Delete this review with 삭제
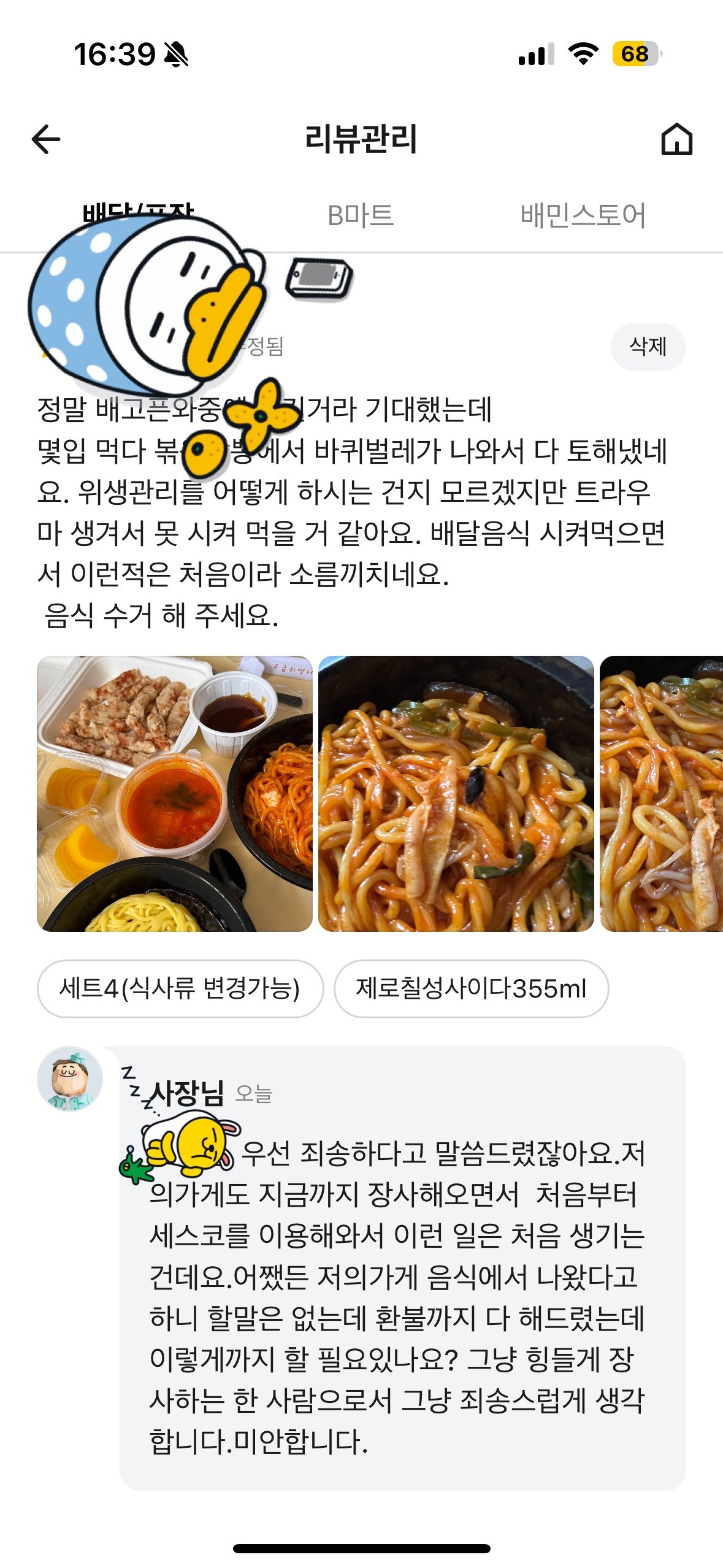The width and height of the screenshot is (723, 1568). click(648, 347)
